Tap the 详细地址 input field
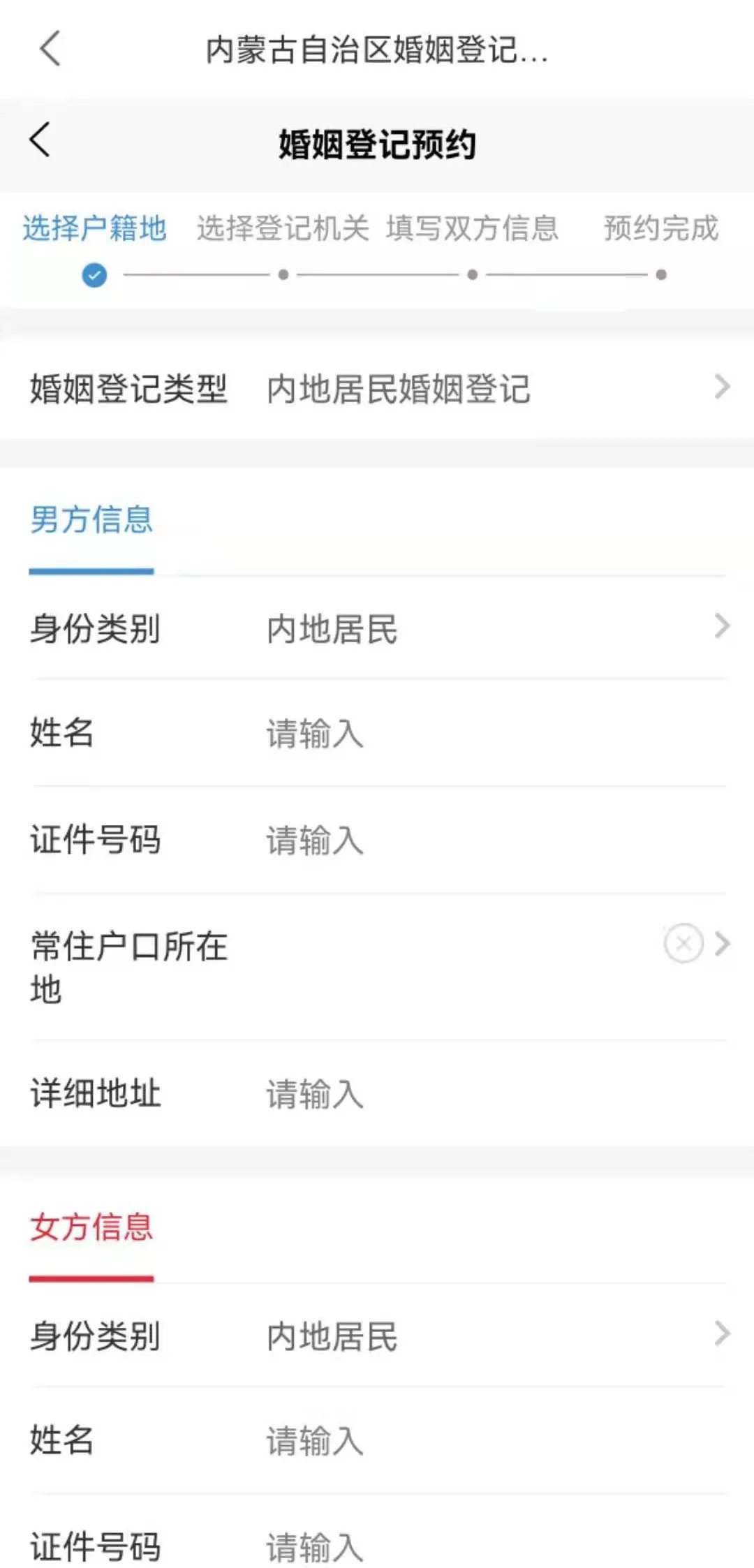 [x=489, y=1093]
